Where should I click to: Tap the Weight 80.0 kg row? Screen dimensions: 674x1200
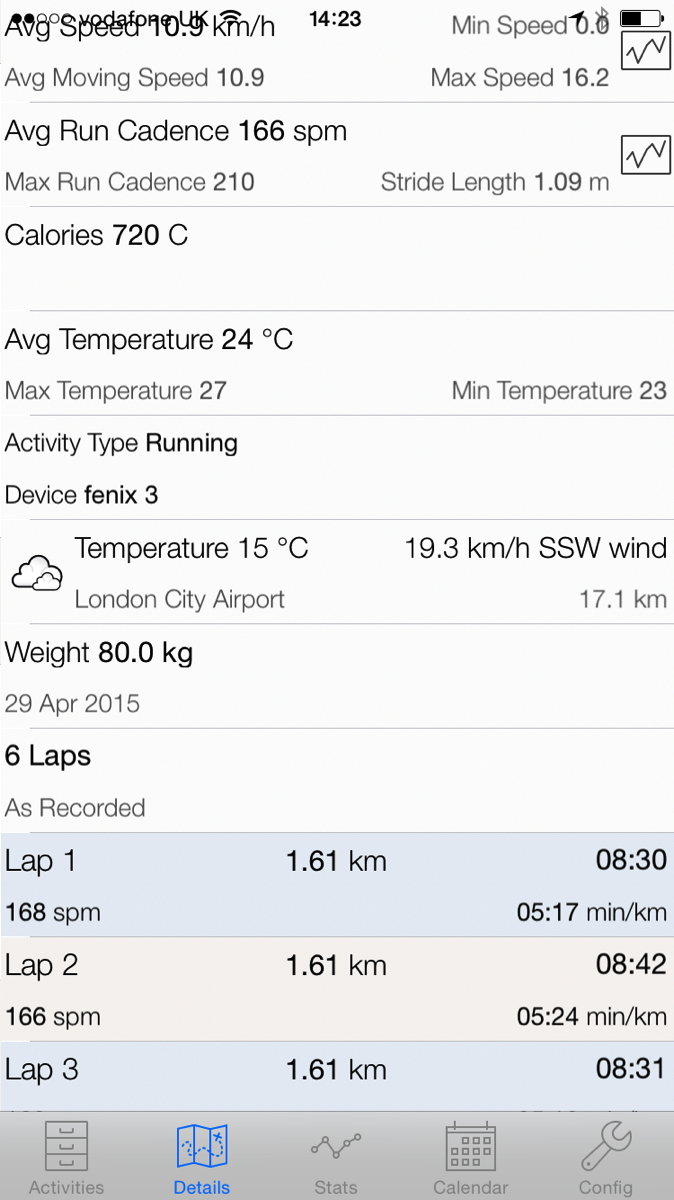tap(336, 677)
